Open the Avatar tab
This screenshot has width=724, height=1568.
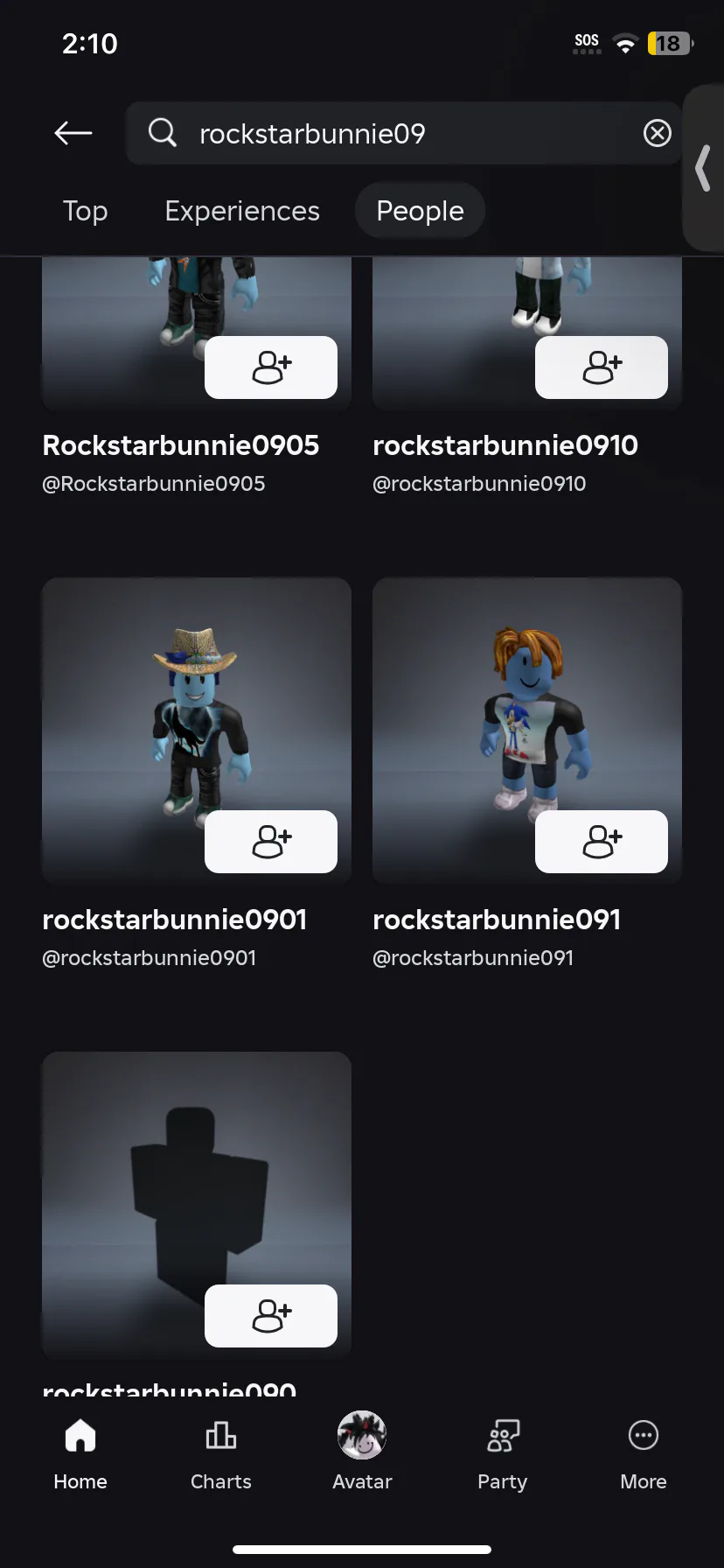362,1455
